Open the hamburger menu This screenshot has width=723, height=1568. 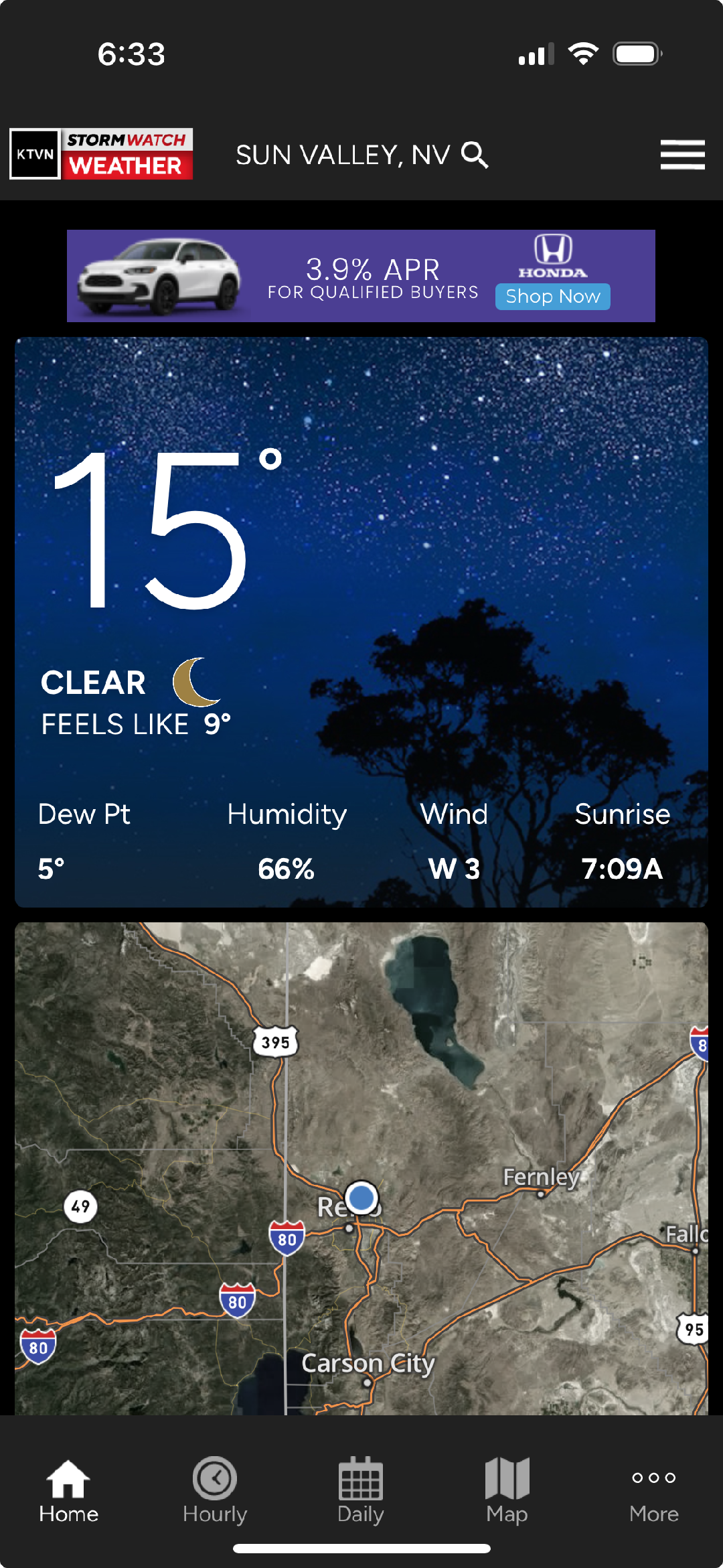(x=682, y=155)
